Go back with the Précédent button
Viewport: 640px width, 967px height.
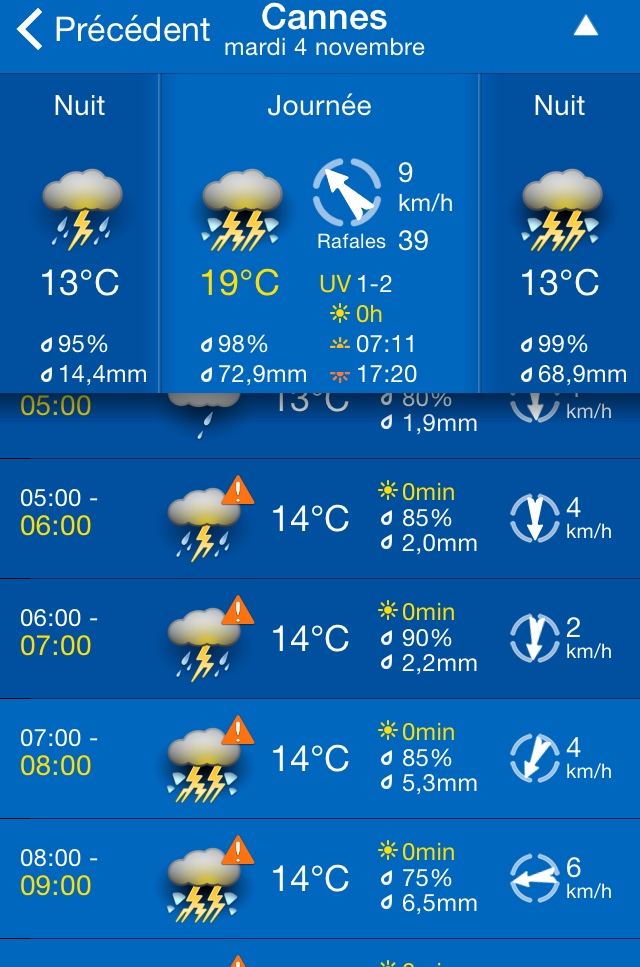click(x=112, y=29)
